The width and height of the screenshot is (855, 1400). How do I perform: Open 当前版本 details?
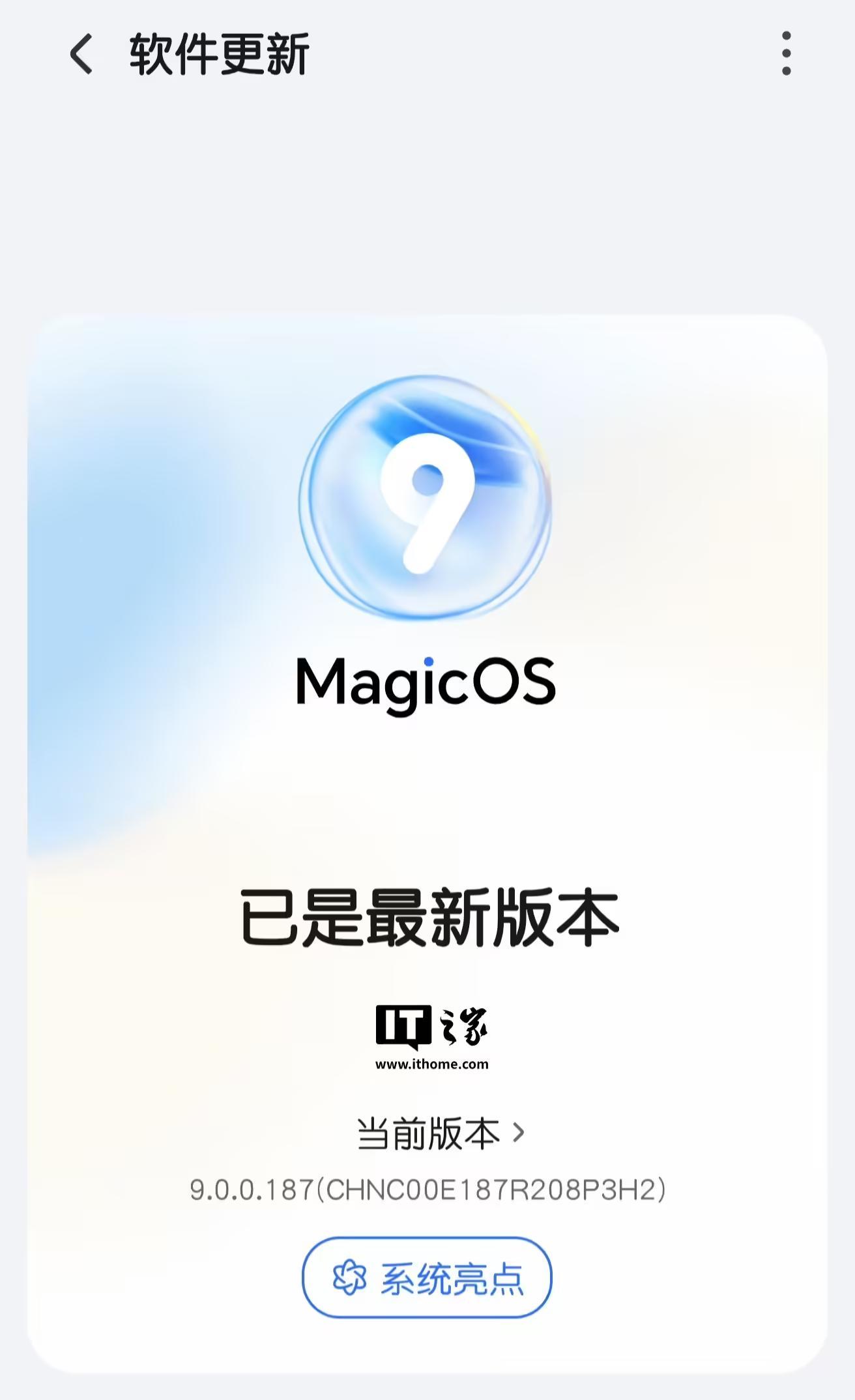439,1133
